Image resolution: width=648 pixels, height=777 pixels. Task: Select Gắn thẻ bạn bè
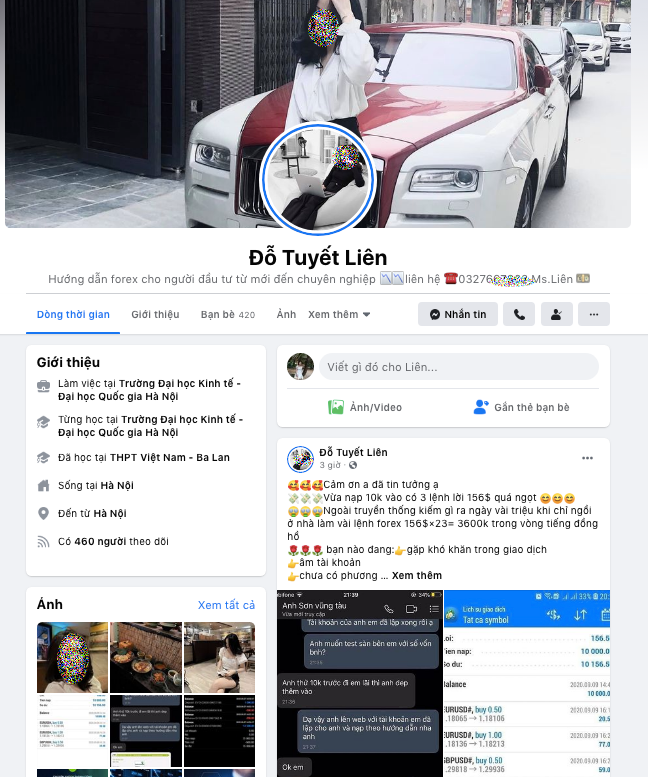tap(521, 407)
